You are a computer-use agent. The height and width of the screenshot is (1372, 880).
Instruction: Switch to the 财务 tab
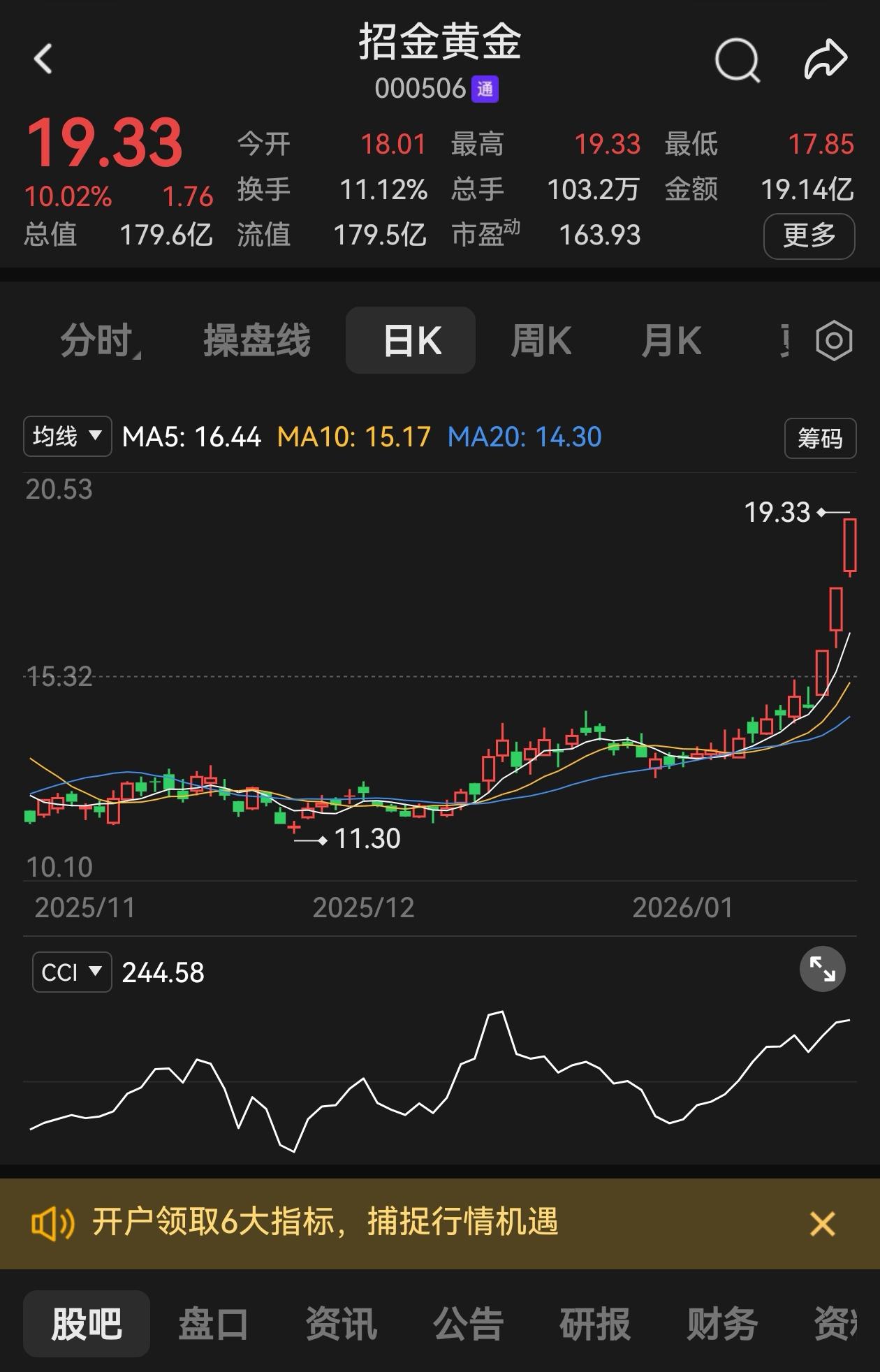point(721,1324)
